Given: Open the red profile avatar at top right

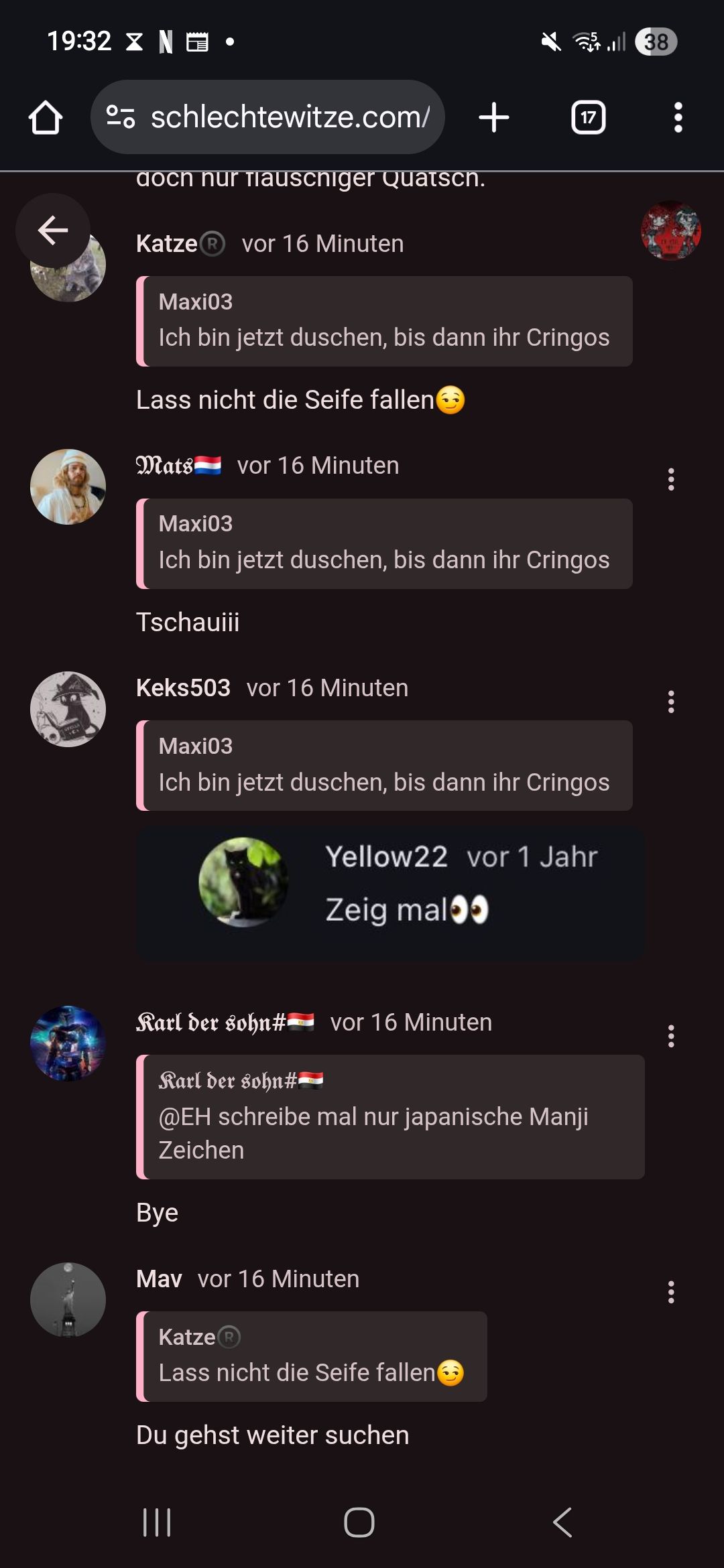Looking at the screenshot, I should (670, 231).
